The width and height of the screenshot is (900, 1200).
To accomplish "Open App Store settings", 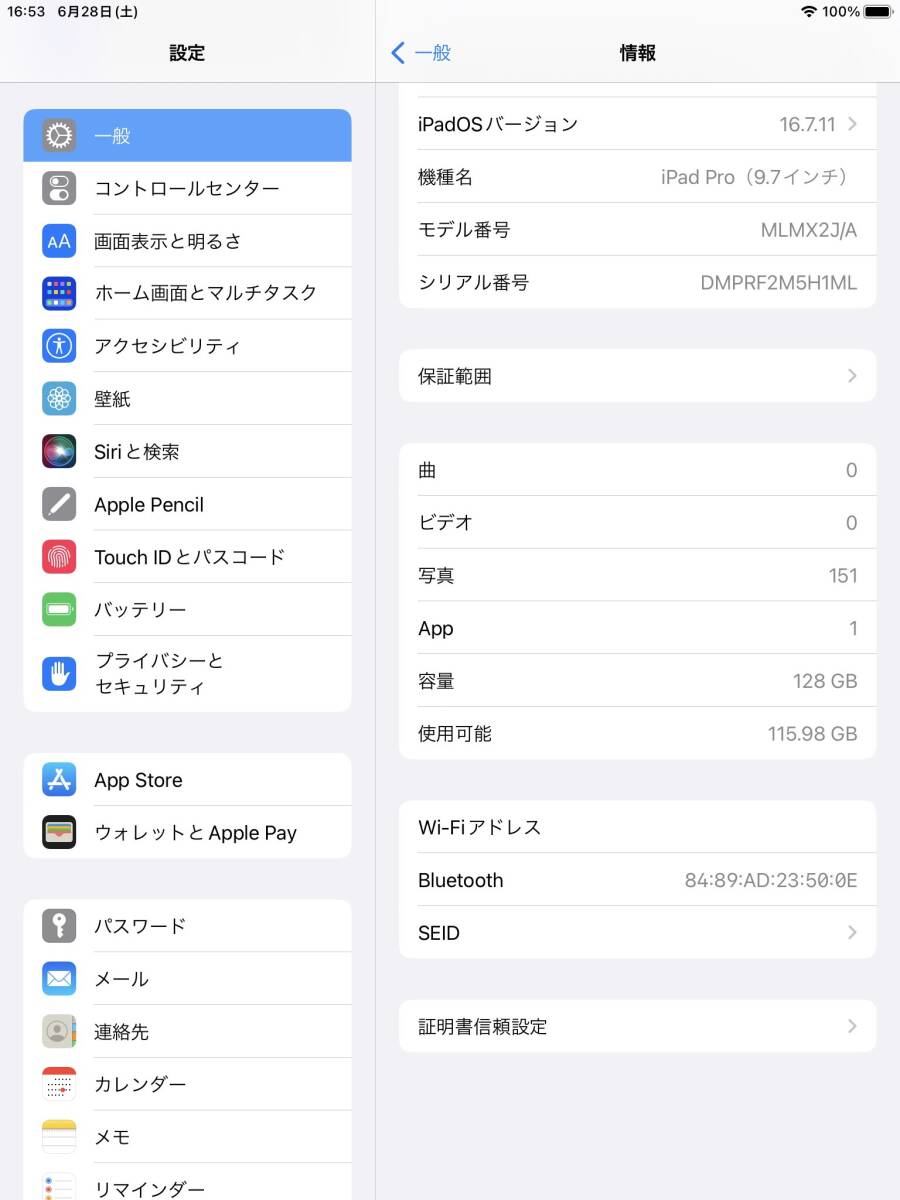I will (x=186, y=779).
